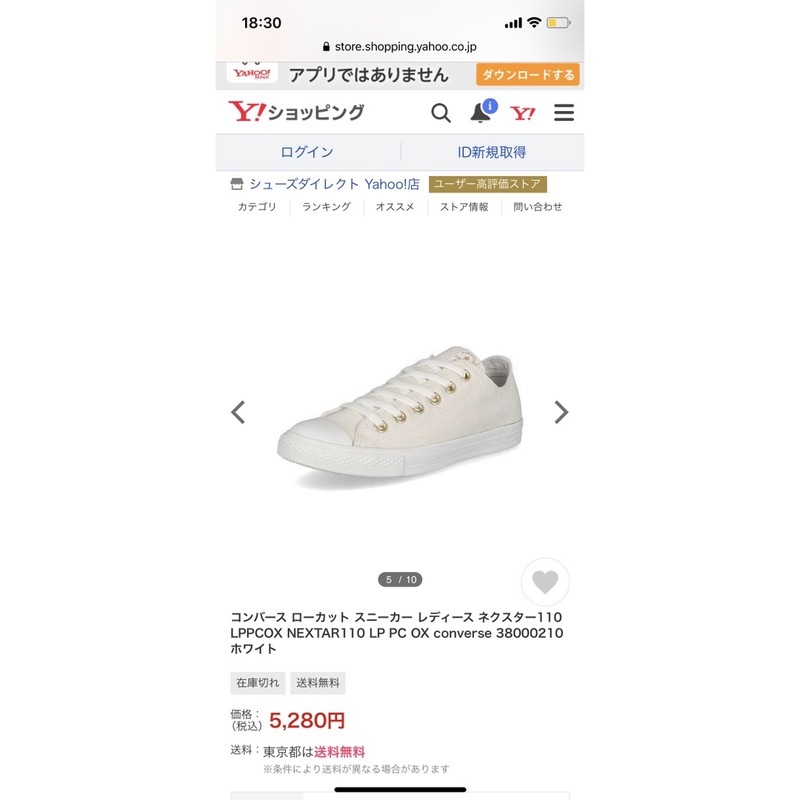Switch to the 問い合わせ tab
Screen dimensions: 800x800
[x=538, y=207]
